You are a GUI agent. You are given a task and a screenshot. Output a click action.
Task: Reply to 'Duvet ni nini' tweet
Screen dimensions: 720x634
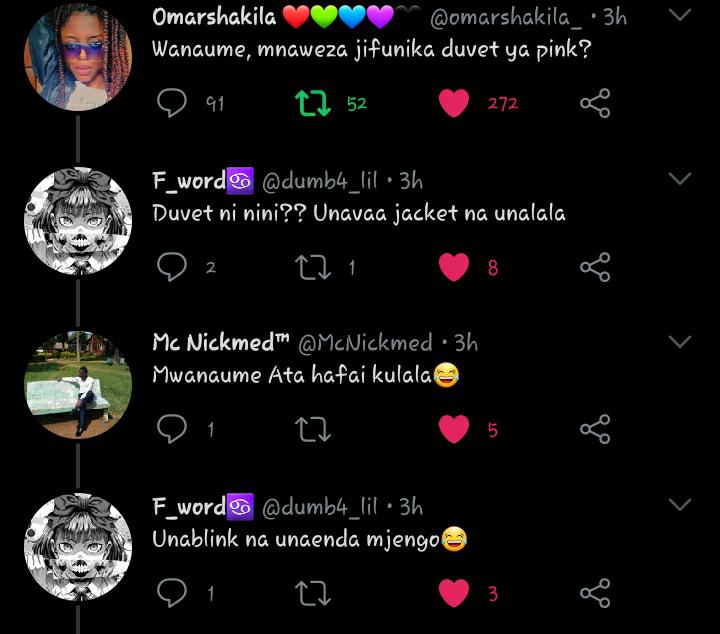pos(172,267)
